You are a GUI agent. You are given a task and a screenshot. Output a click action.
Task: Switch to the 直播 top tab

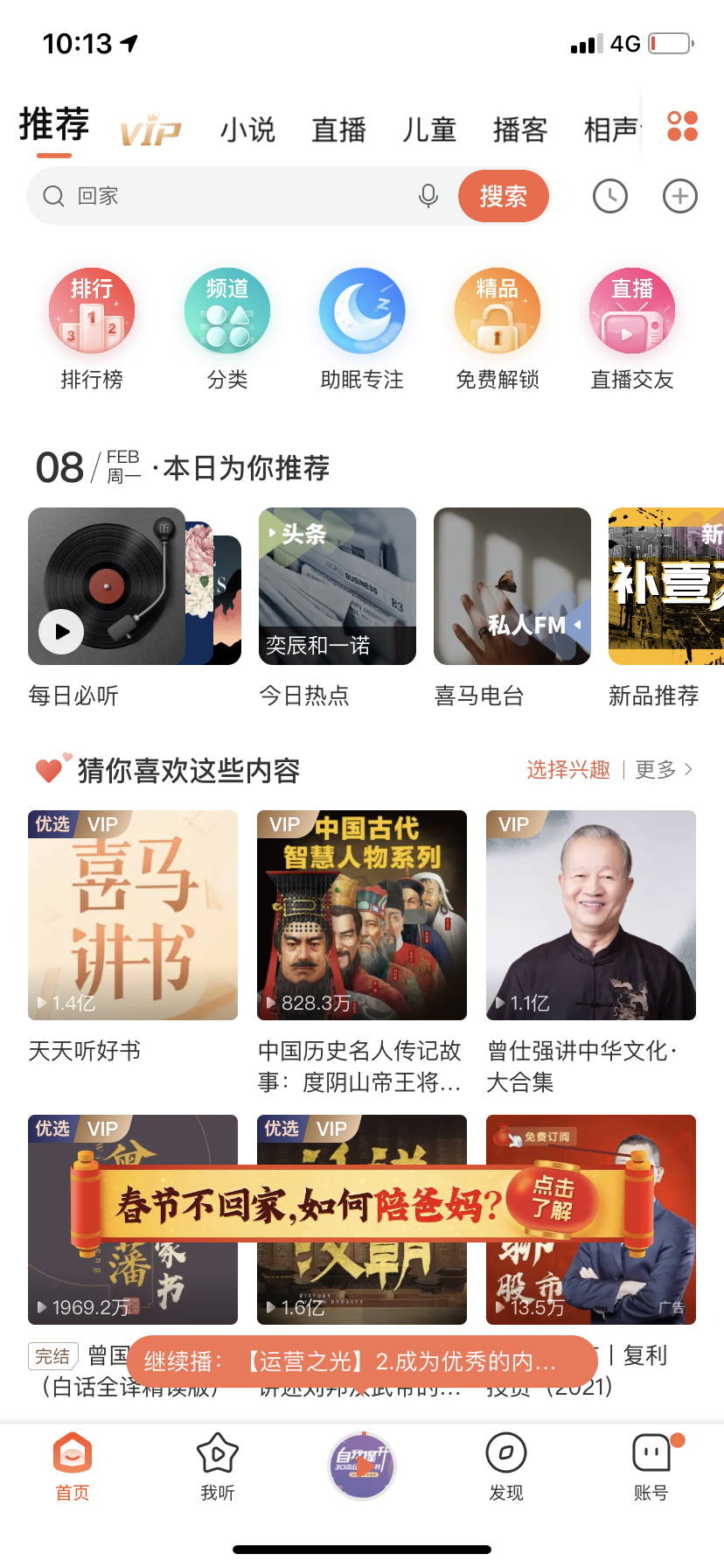(x=338, y=130)
